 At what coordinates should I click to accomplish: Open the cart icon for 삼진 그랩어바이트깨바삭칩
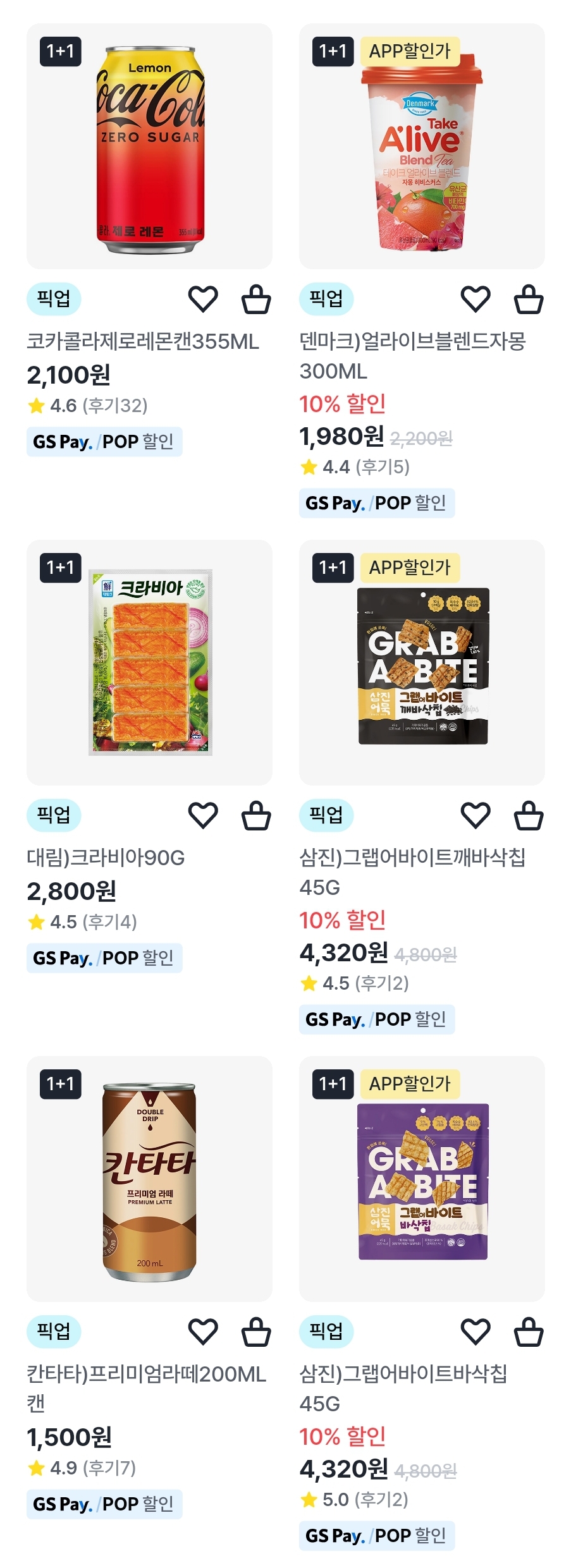coord(529,815)
